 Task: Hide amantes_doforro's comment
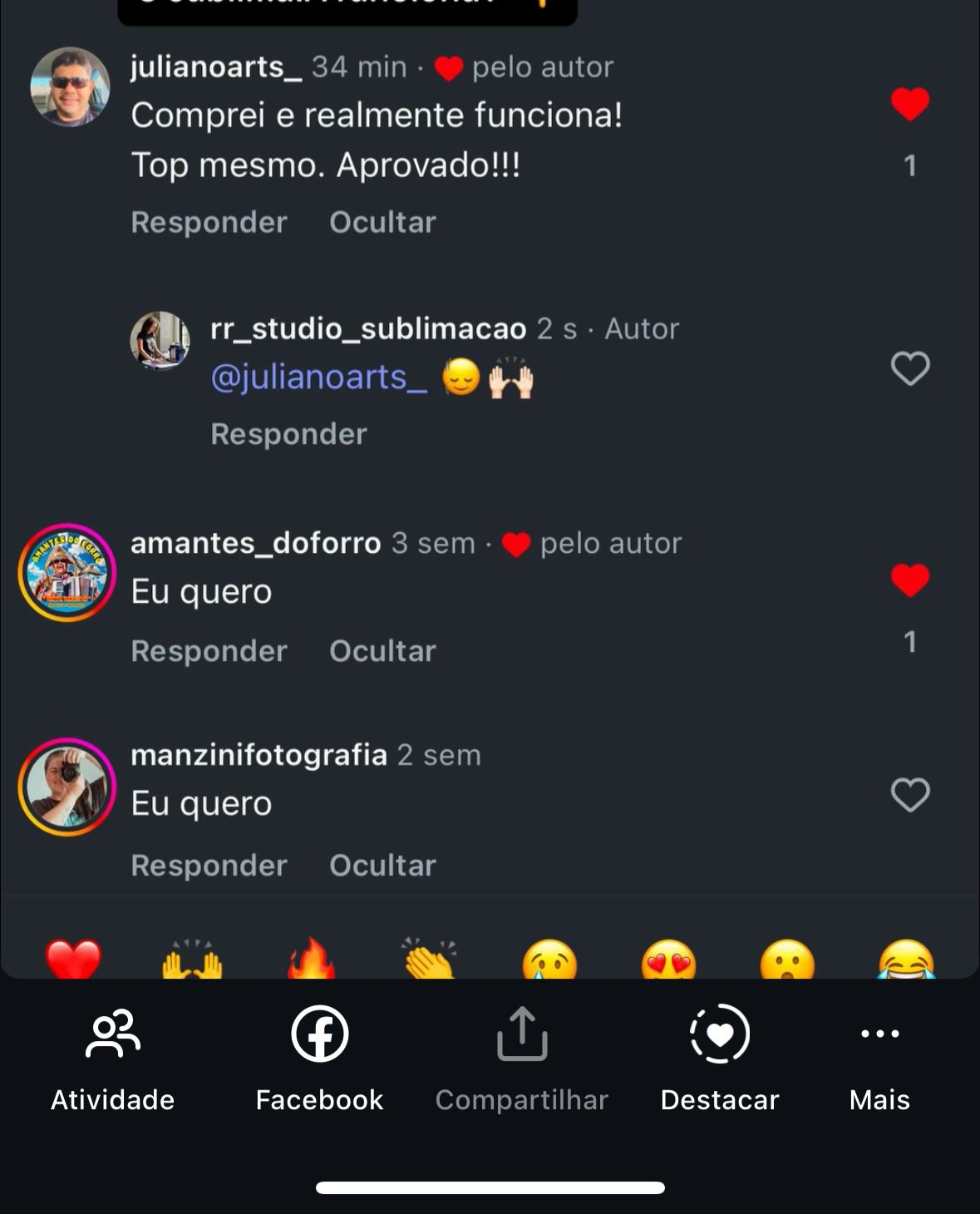pos(382,651)
